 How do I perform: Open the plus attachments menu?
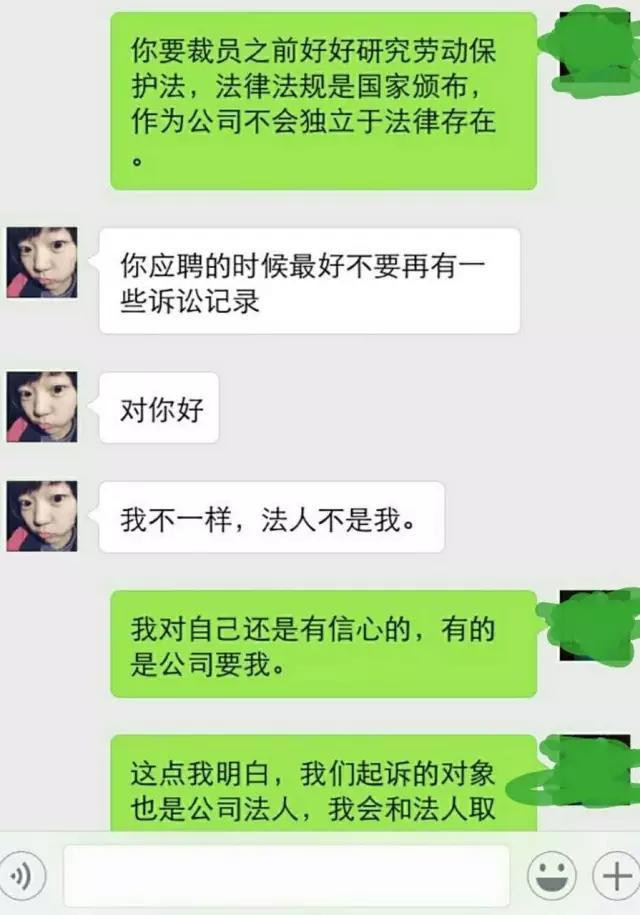[613, 877]
